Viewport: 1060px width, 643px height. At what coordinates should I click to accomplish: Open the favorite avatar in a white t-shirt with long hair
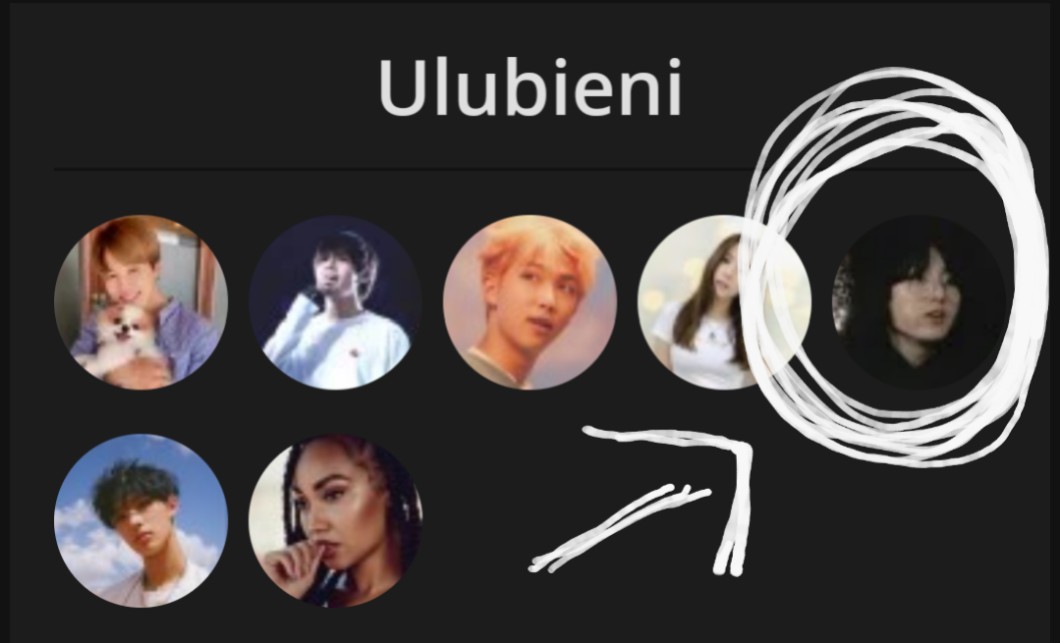click(724, 302)
